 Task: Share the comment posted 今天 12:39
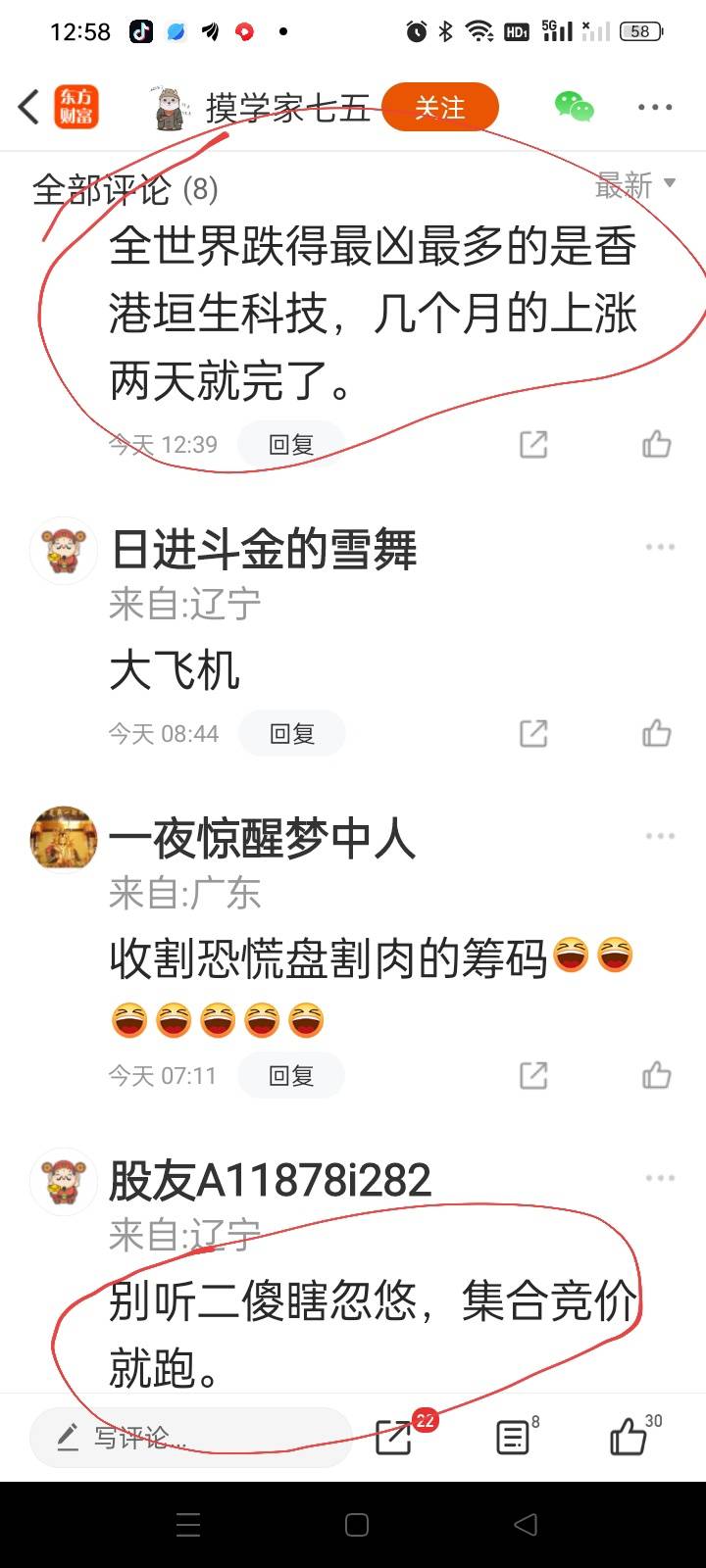532,445
